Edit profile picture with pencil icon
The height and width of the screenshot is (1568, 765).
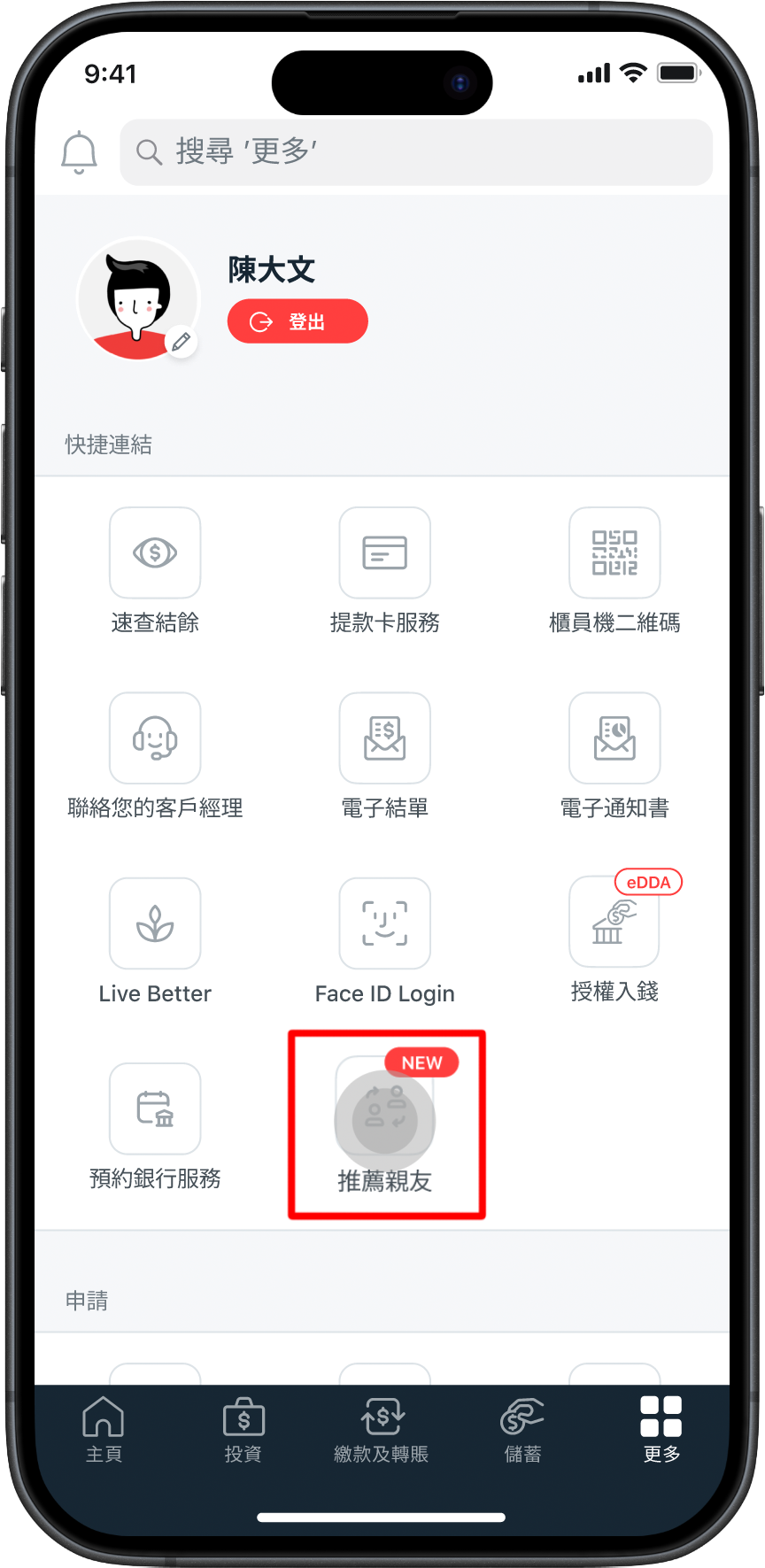(x=182, y=343)
